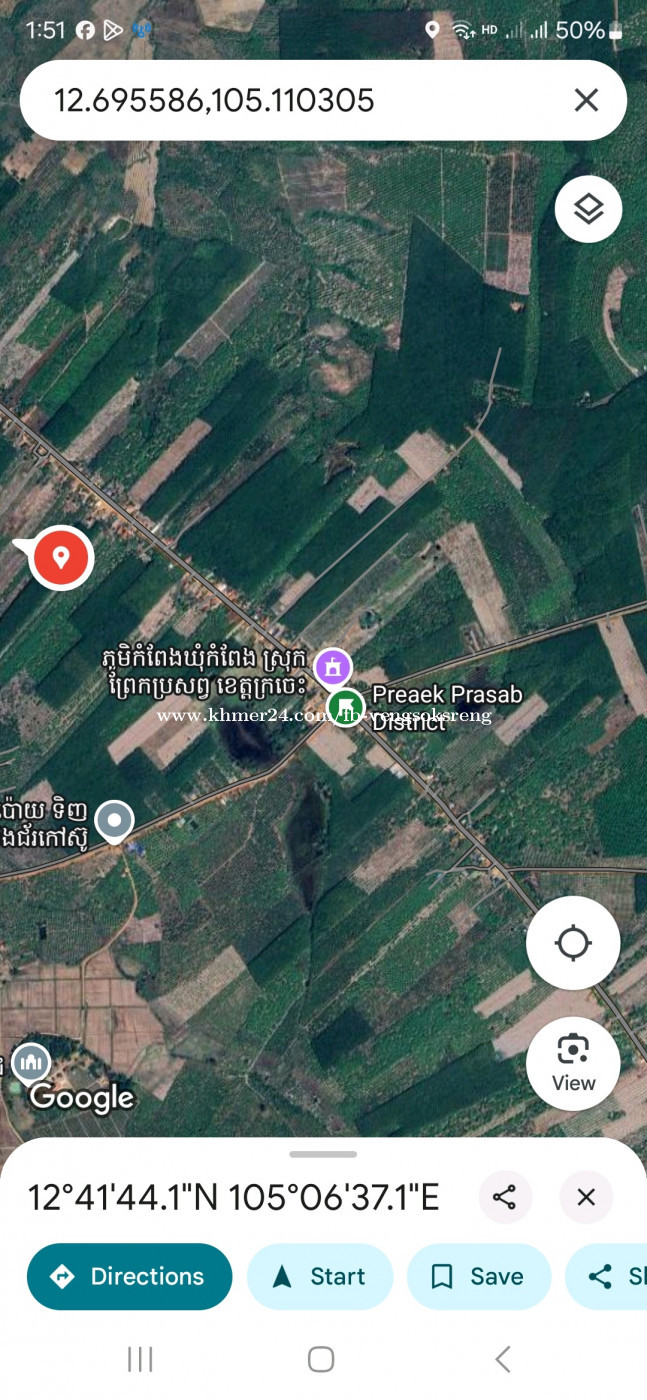Get Directions to this location
This screenshot has height=1400, width=647.
pyautogui.click(x=130, y=1276)
